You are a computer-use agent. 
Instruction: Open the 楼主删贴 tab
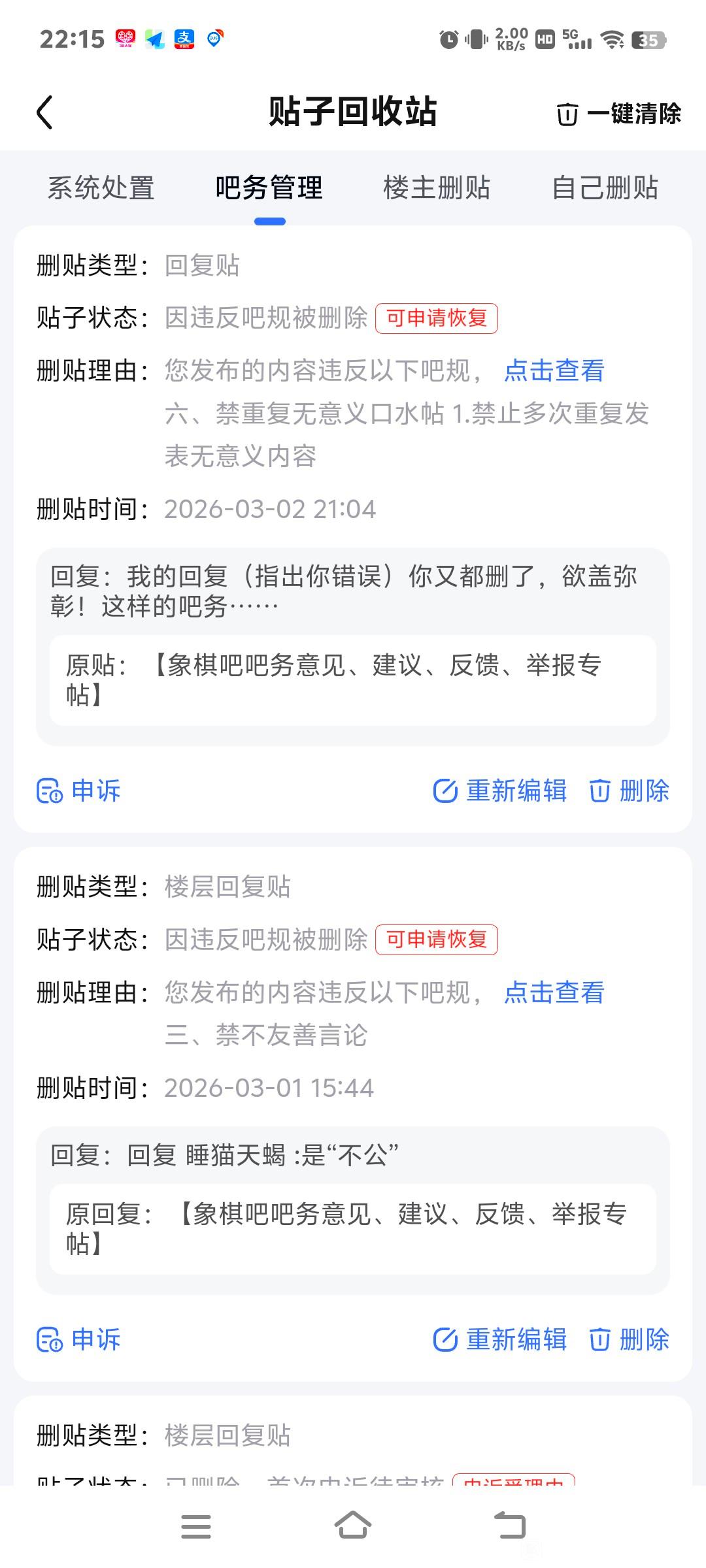(x=437, y=188)
